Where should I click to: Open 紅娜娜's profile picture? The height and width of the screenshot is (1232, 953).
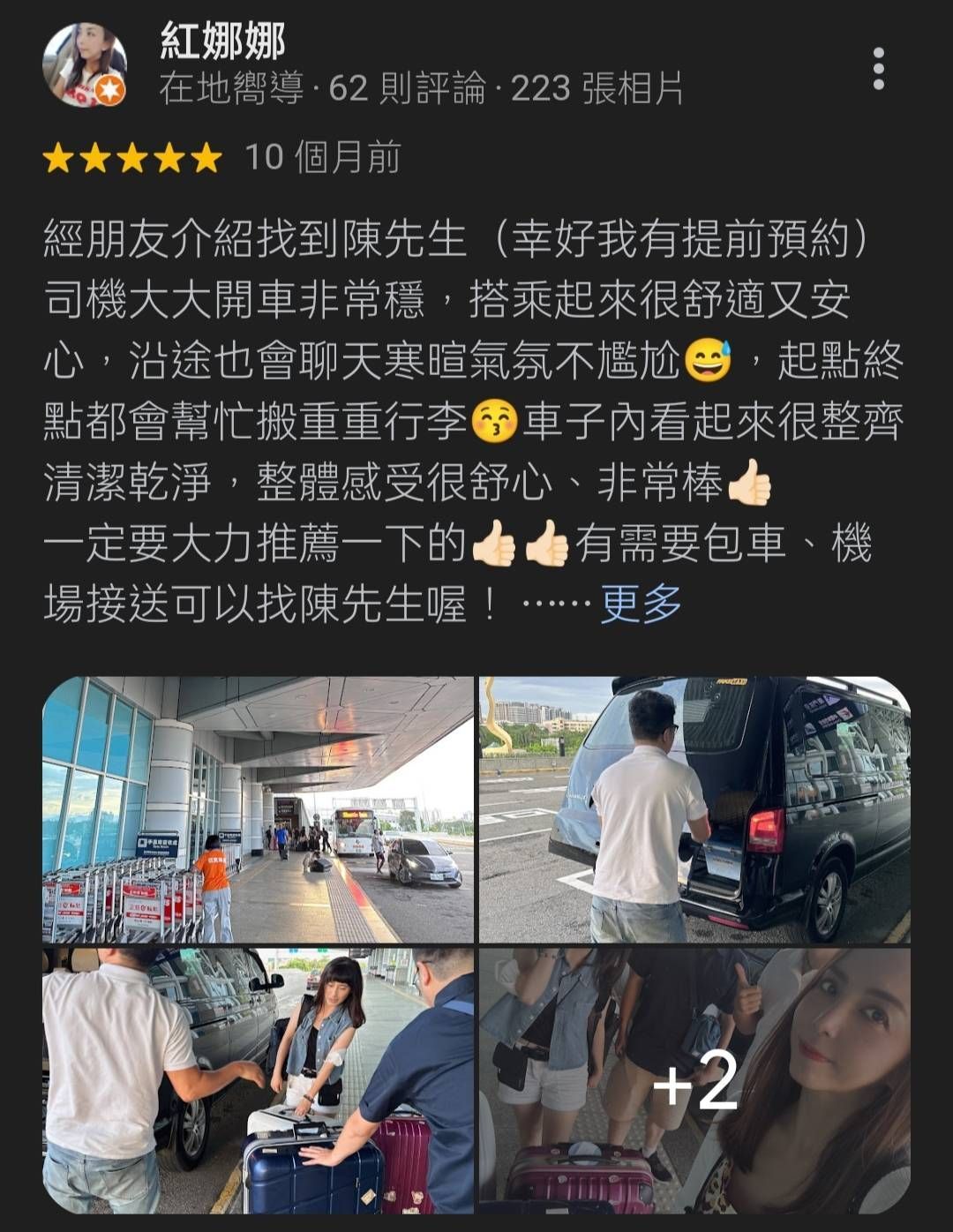pyautogui.click(x=84, y=65)
